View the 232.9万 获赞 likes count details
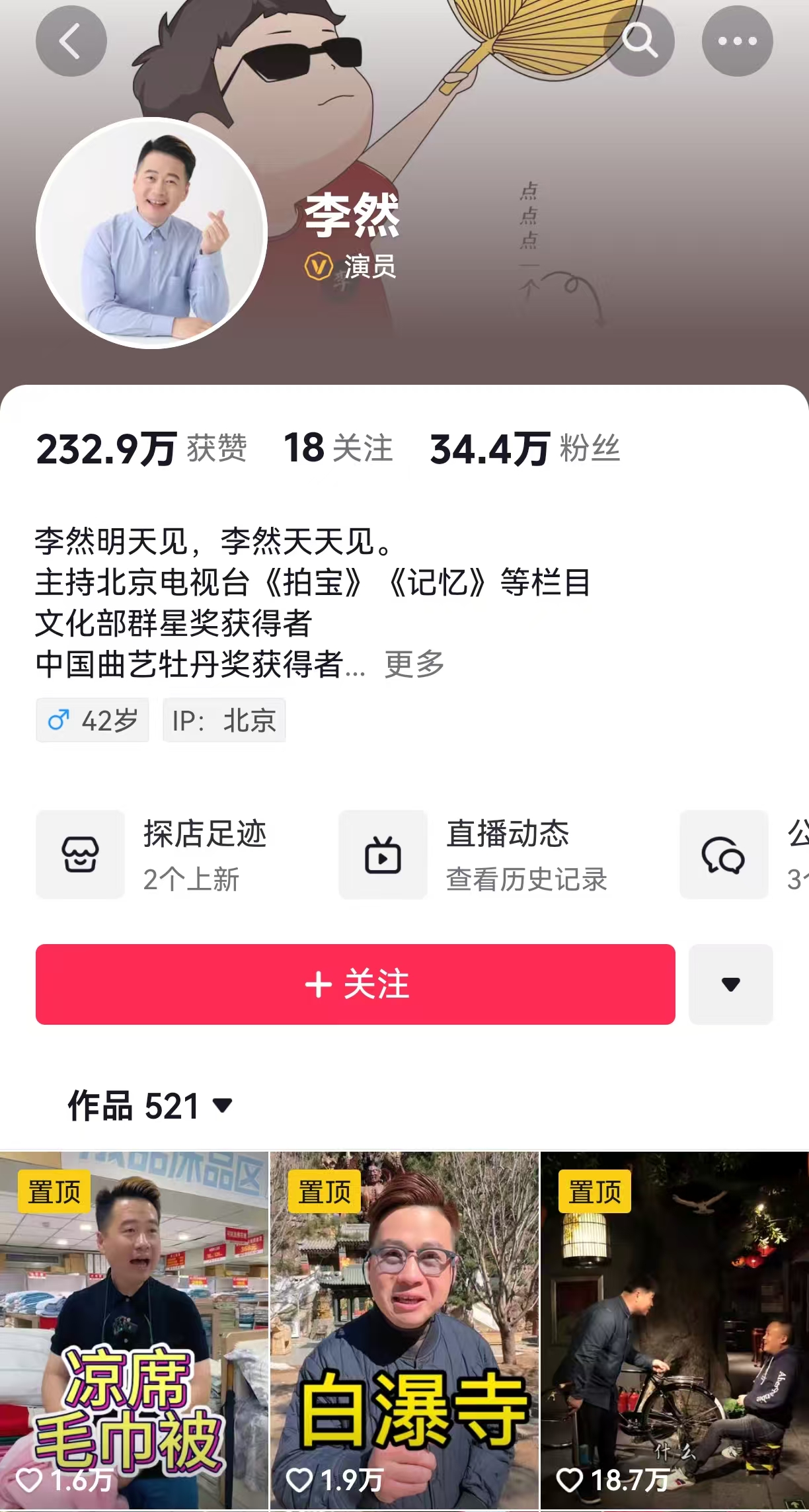This screenshot has height=1512, width=809. [x=141, y=448]
